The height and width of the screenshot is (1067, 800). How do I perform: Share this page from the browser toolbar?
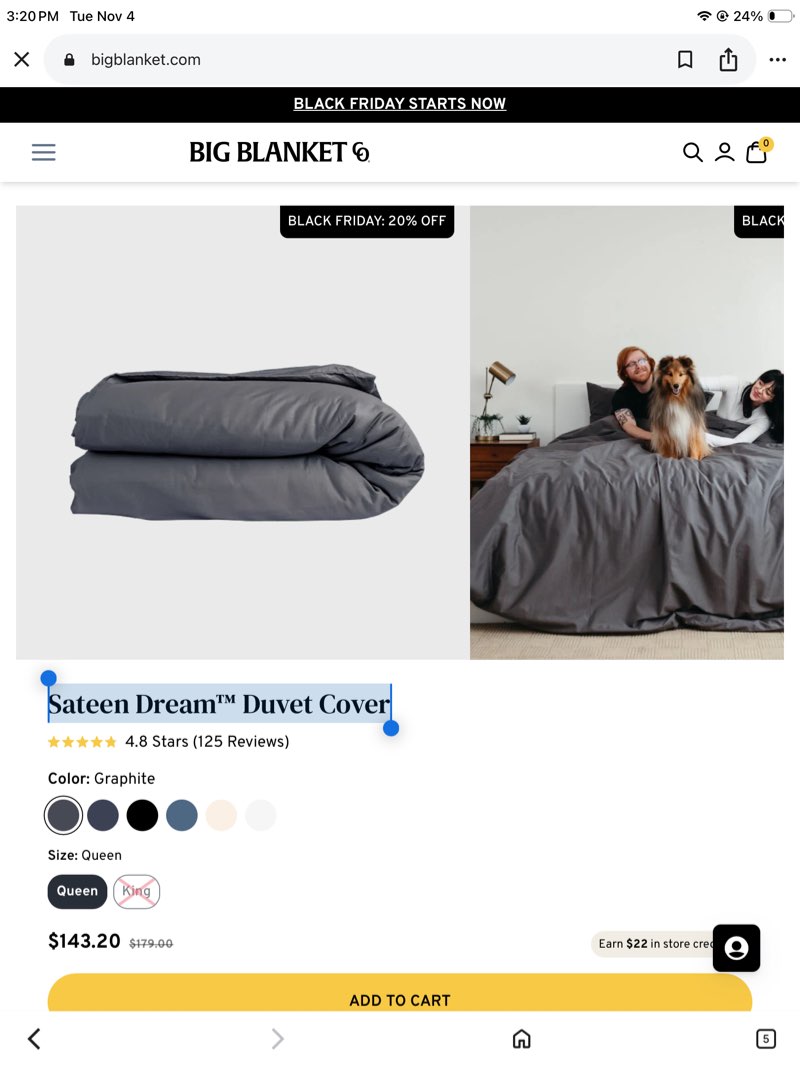click(728, 60)
